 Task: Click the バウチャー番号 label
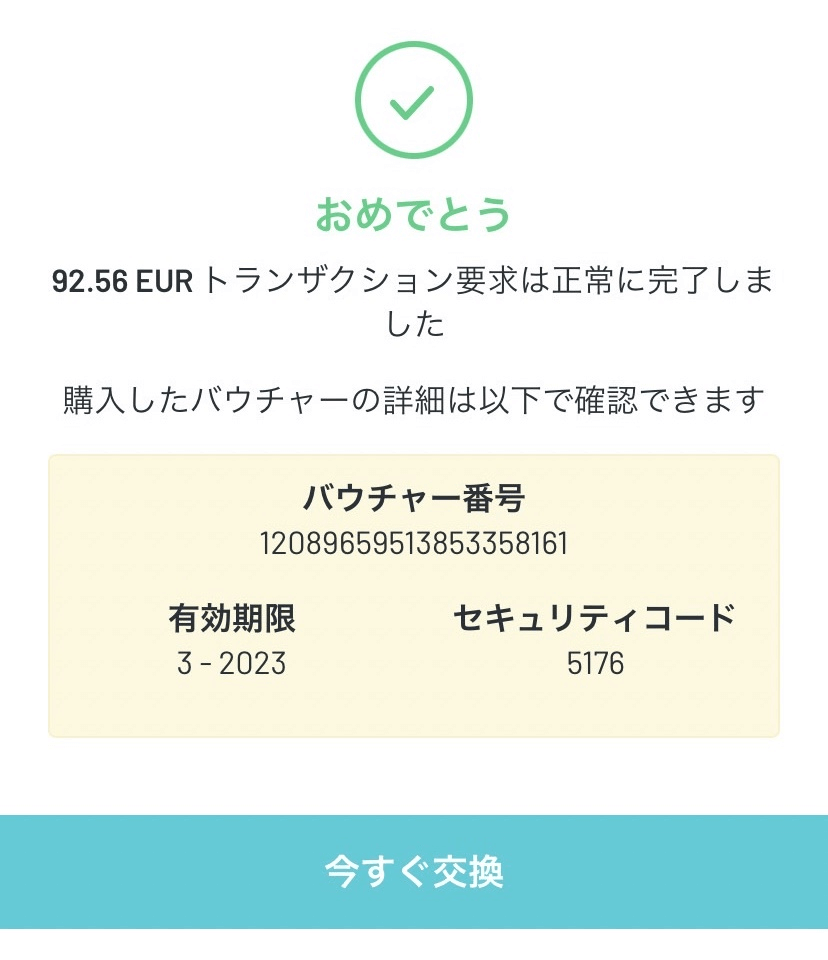point(414,498)
